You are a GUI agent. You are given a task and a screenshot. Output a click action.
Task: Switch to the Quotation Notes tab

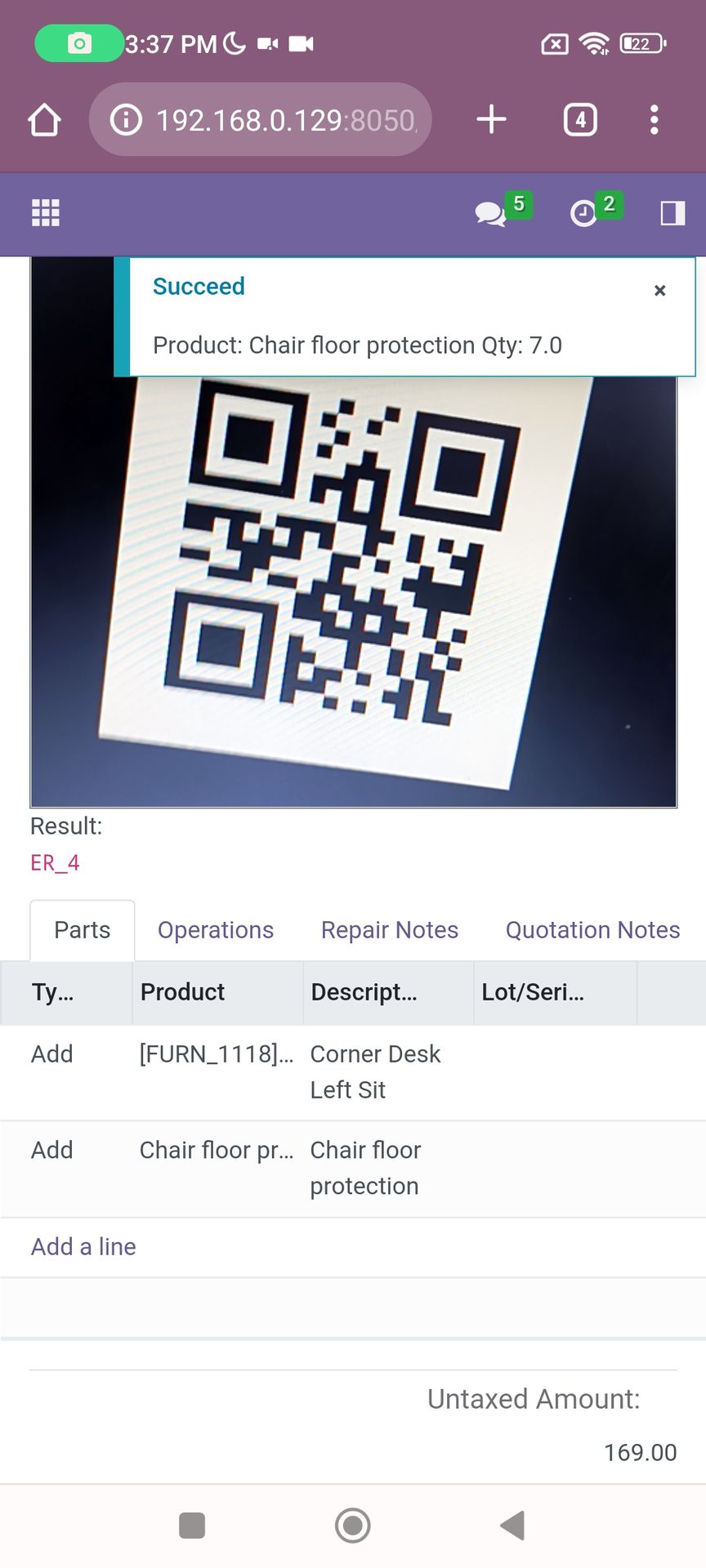pyautogui.click(x=592, y=930)
